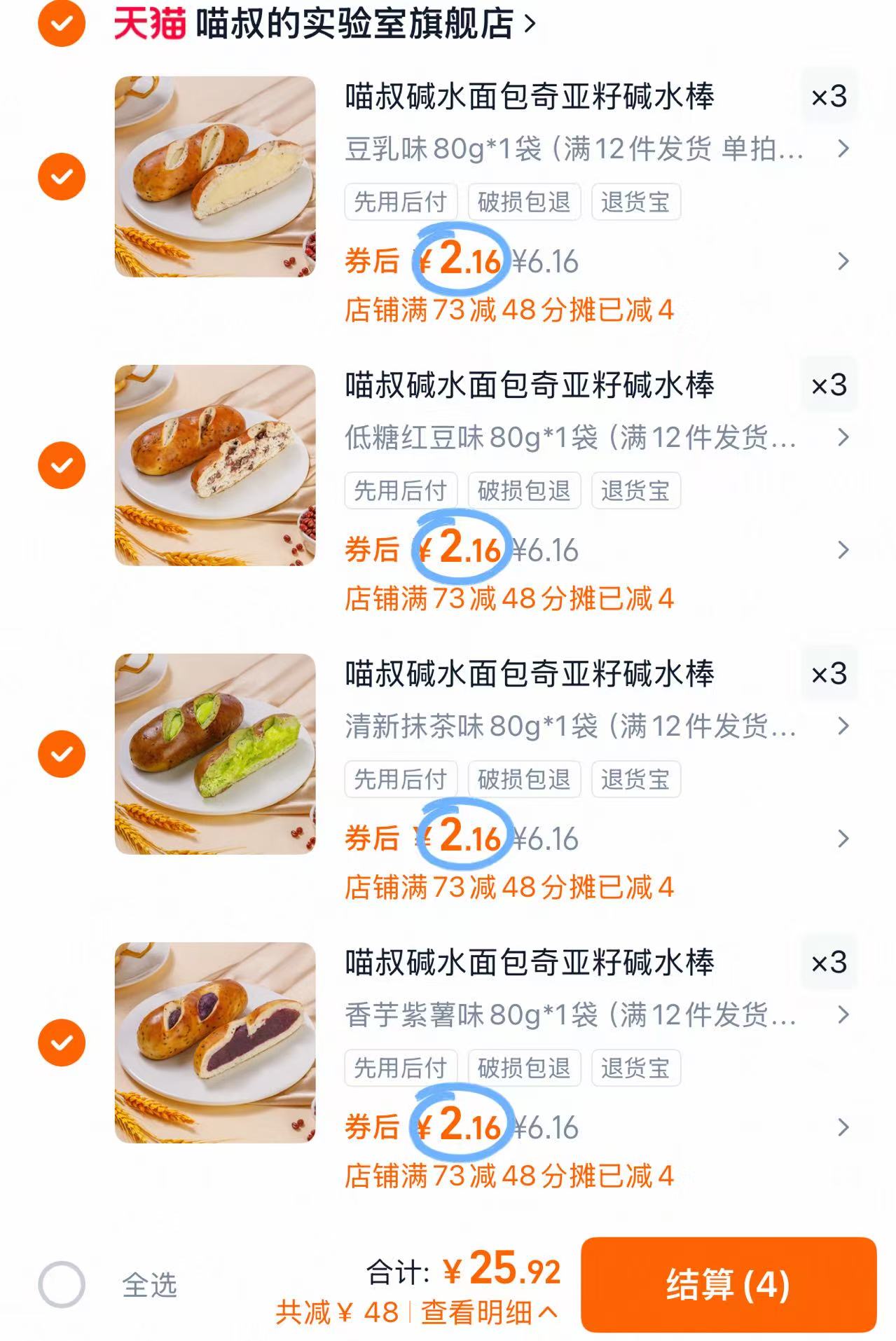Deselect the store checkbox for 喵叔的实验室旗舰店
This screenshot has height=1341, width=896.
click(62, 23)
